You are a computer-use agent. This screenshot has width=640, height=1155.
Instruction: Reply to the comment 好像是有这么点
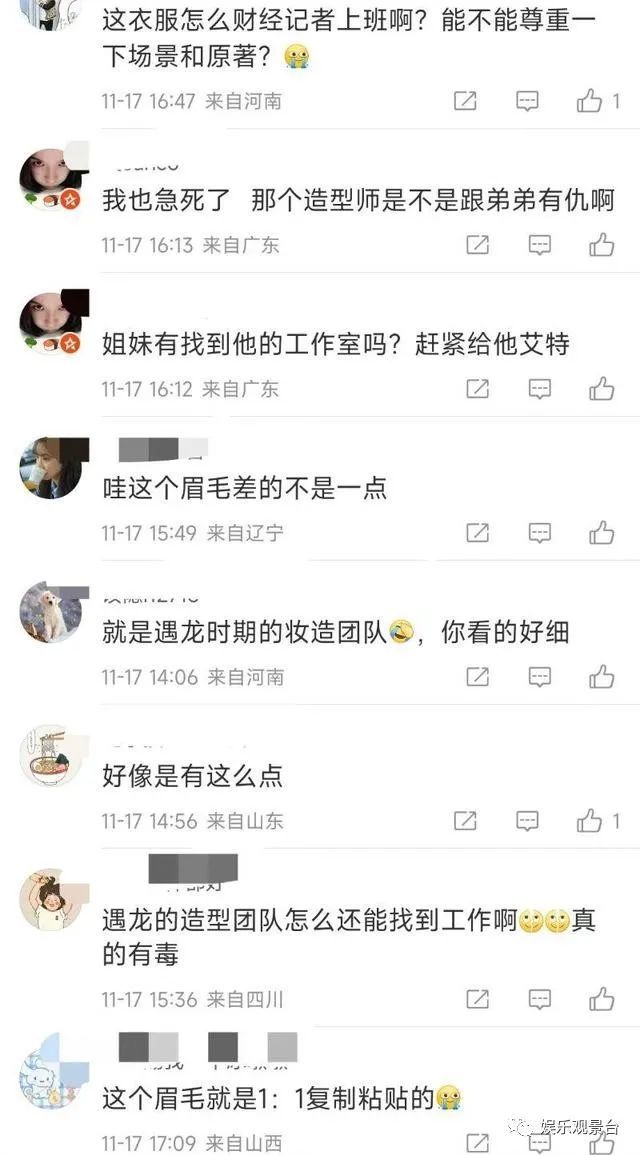[527, 821]
